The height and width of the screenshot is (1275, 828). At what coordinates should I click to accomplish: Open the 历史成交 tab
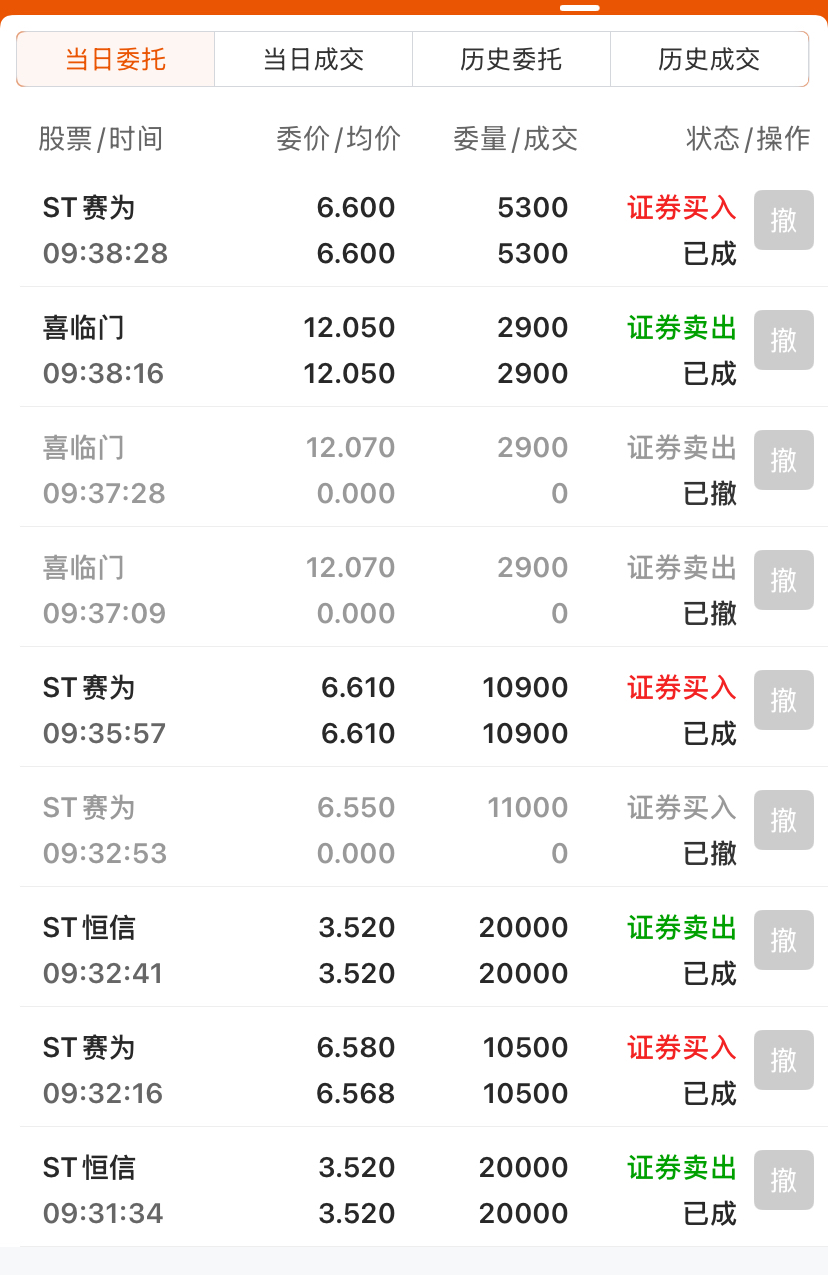(x=709, y=59)
